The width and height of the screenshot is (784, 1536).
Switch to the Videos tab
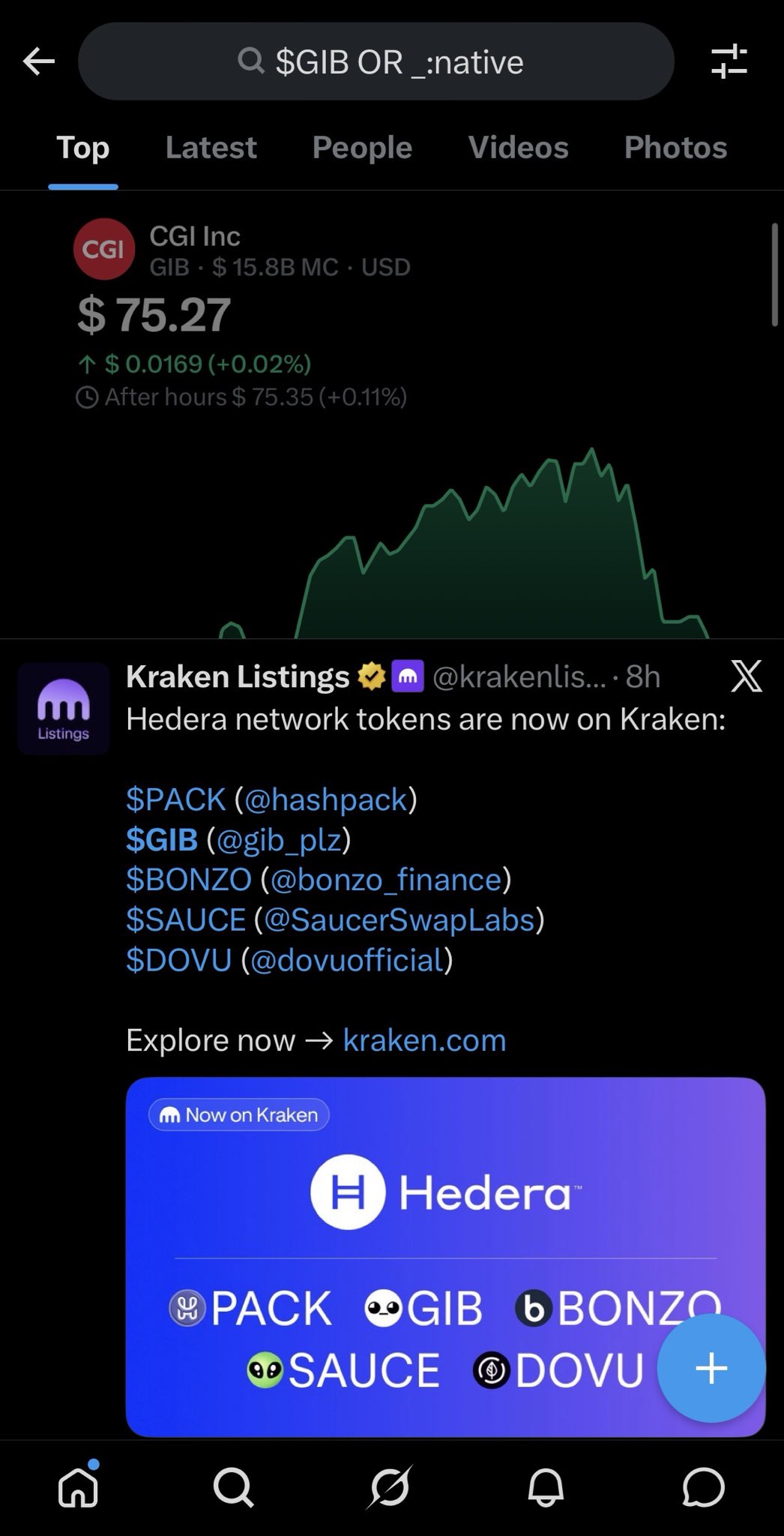518,148
